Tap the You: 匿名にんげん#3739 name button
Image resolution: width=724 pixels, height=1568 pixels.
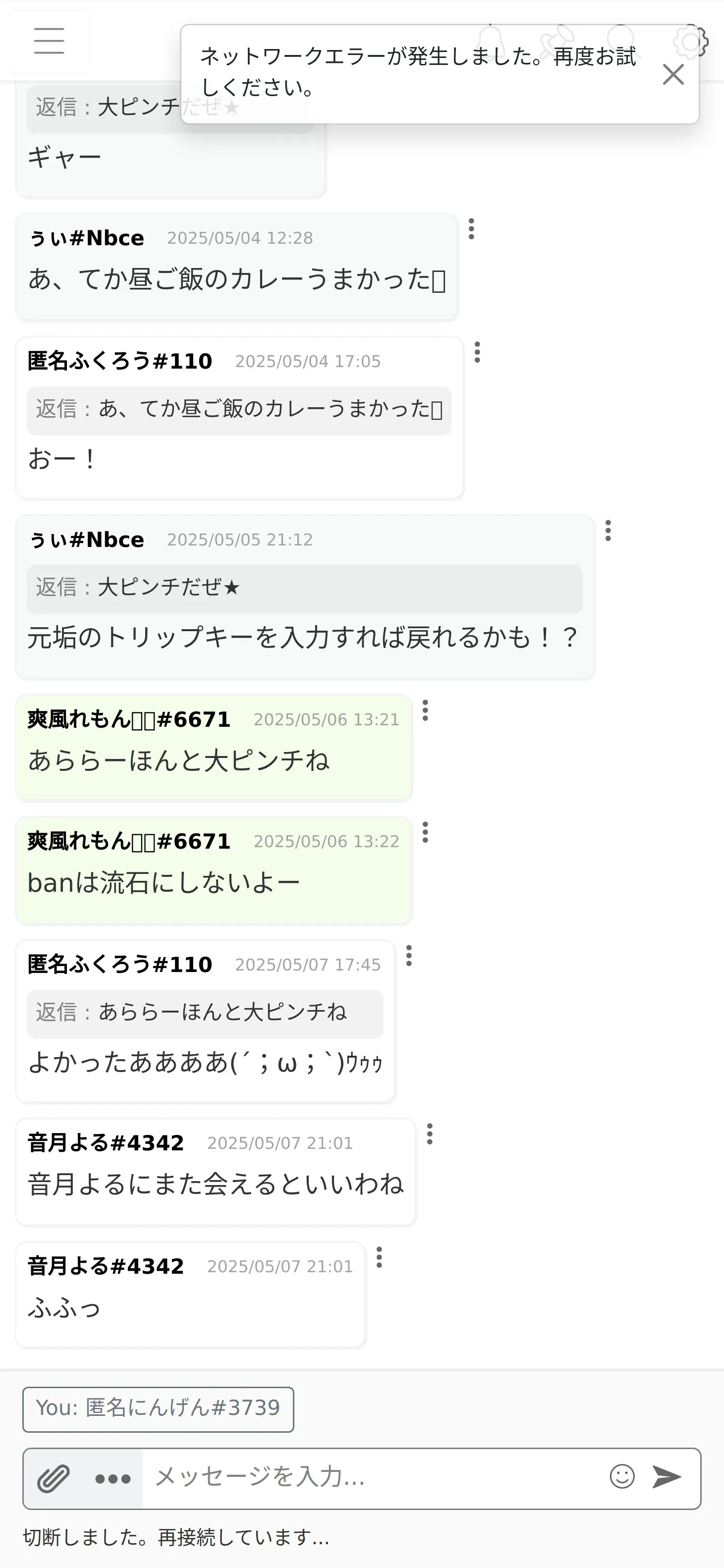click(x=158, y=1410)
